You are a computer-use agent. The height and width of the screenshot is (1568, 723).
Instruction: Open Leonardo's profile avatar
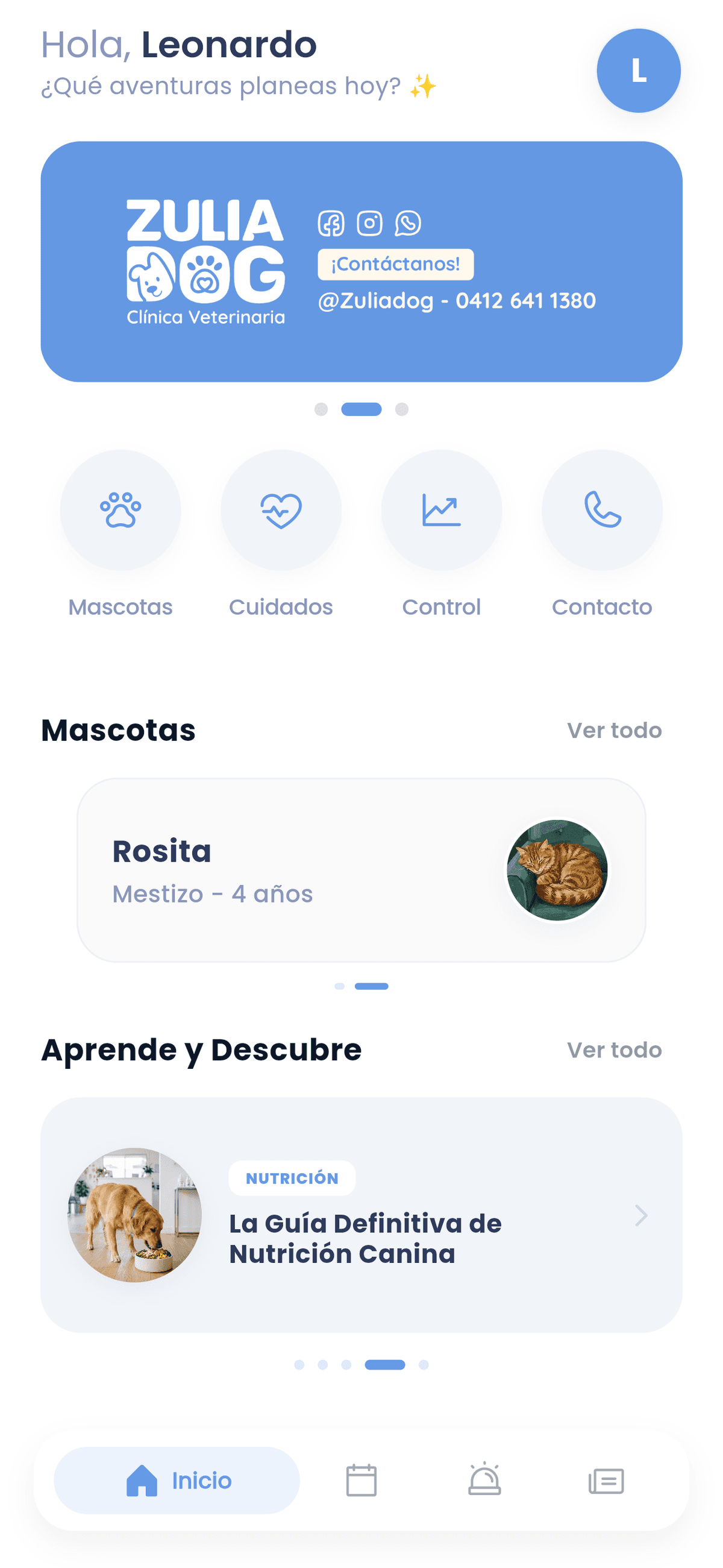click(x=639, y=71)
